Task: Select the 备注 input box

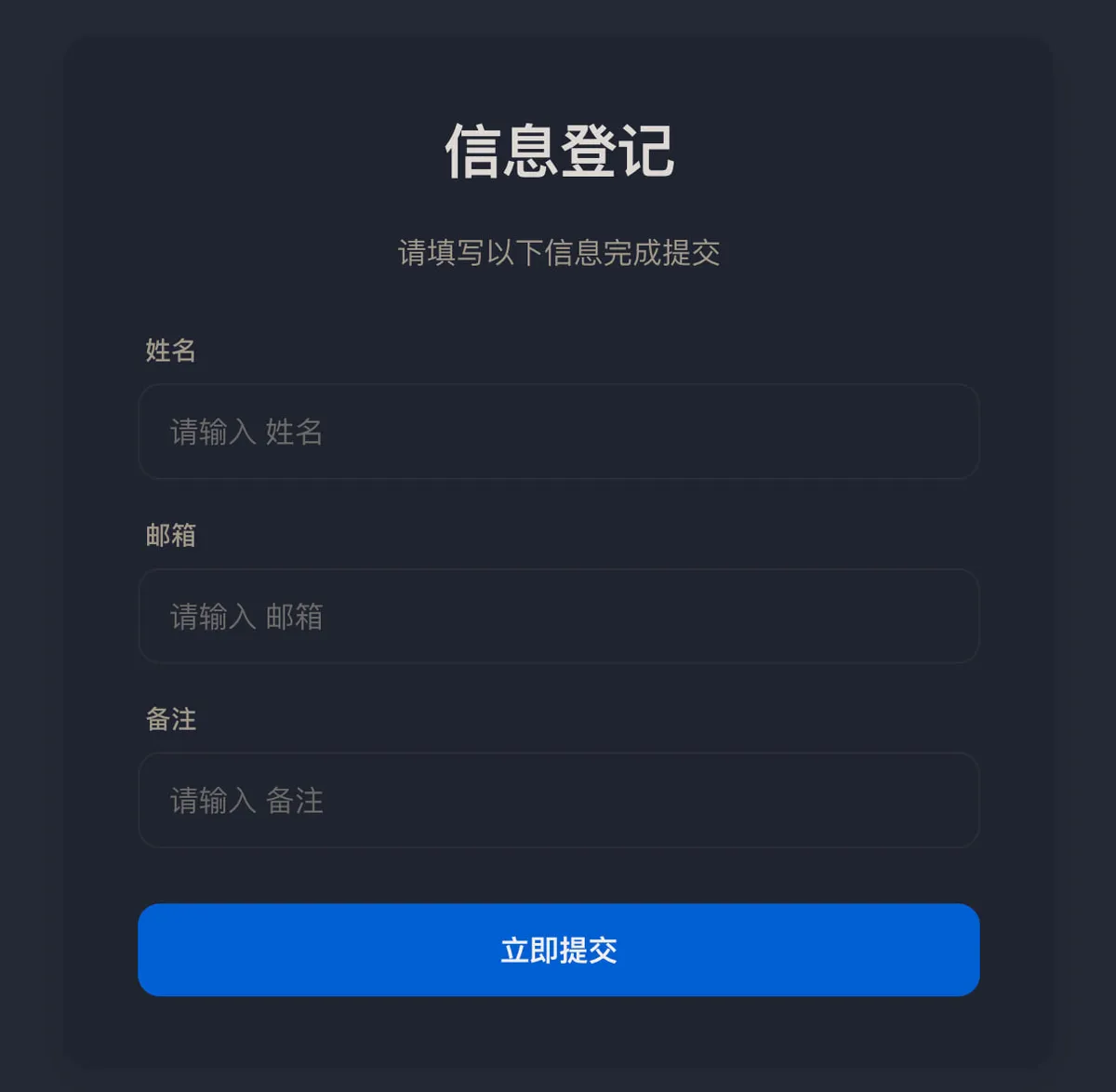Action: click(558, 800)
